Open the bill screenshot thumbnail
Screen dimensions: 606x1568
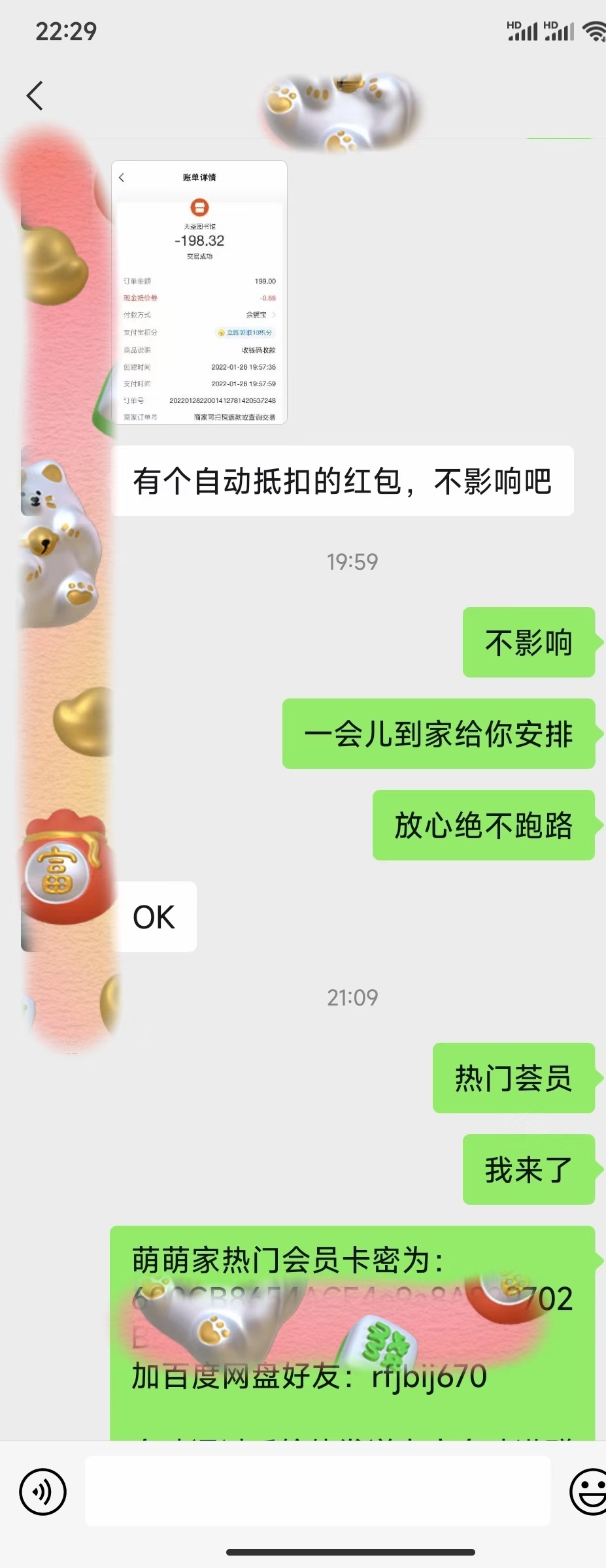pos(199,294)
